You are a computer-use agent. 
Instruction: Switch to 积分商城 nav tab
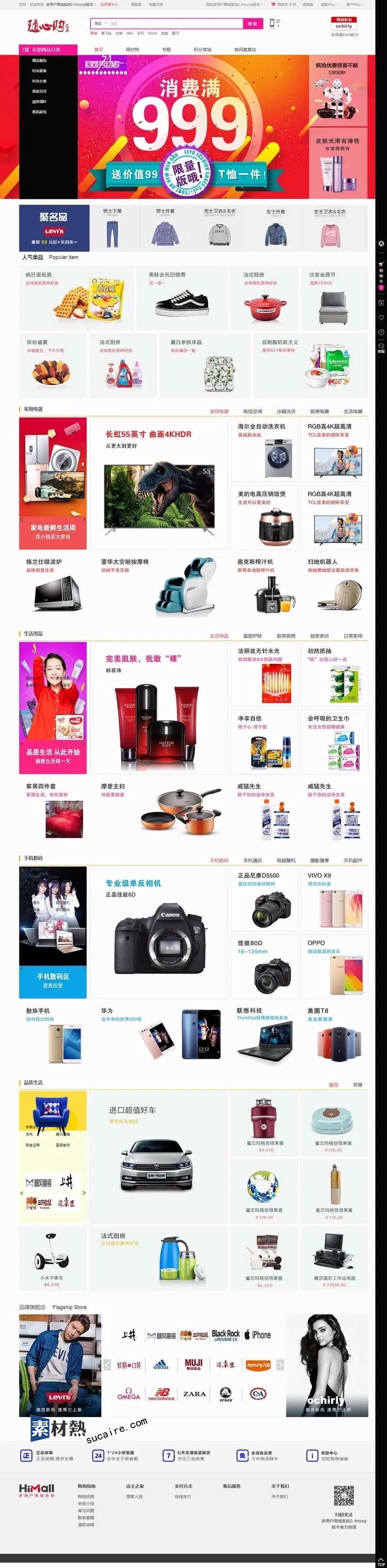202,49
